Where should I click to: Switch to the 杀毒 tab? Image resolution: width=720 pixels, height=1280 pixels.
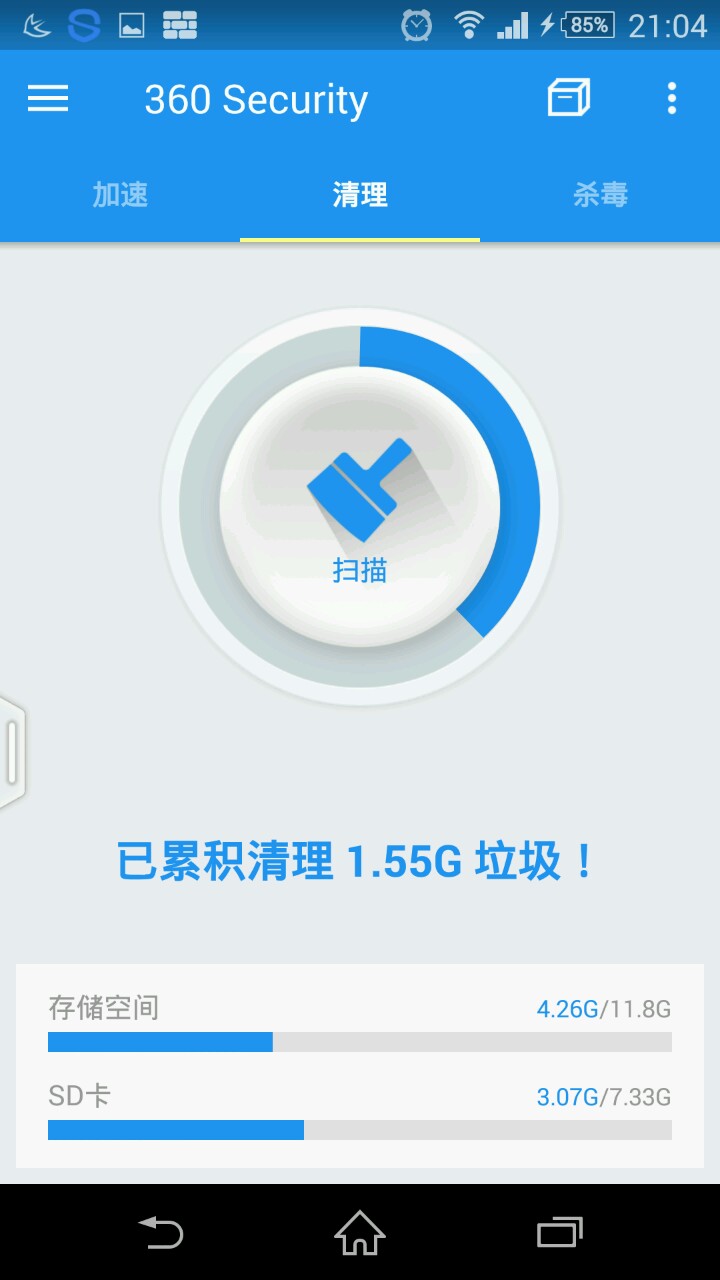(x=600, y=195)
